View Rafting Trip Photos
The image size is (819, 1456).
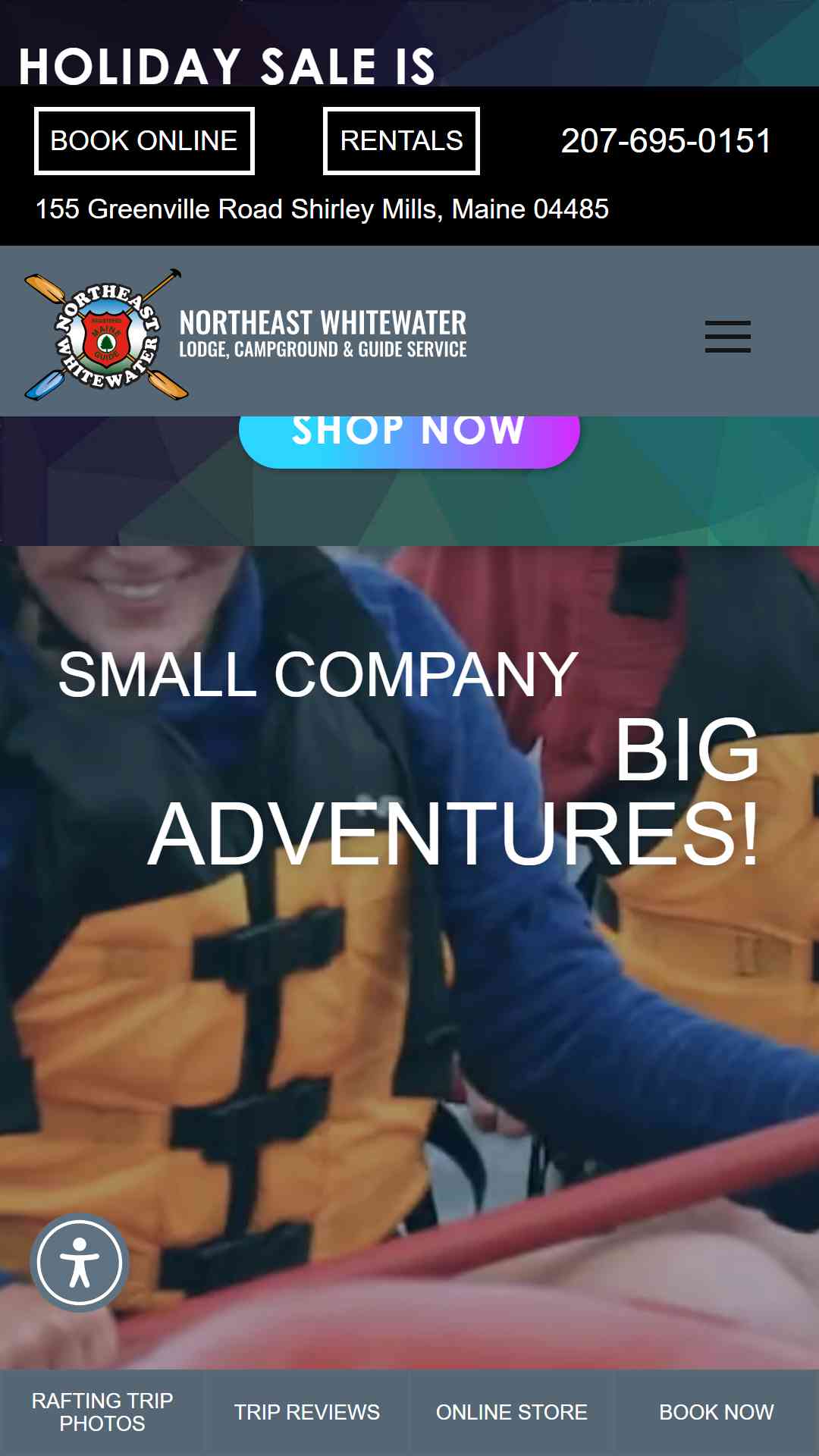pos(102,1412)
